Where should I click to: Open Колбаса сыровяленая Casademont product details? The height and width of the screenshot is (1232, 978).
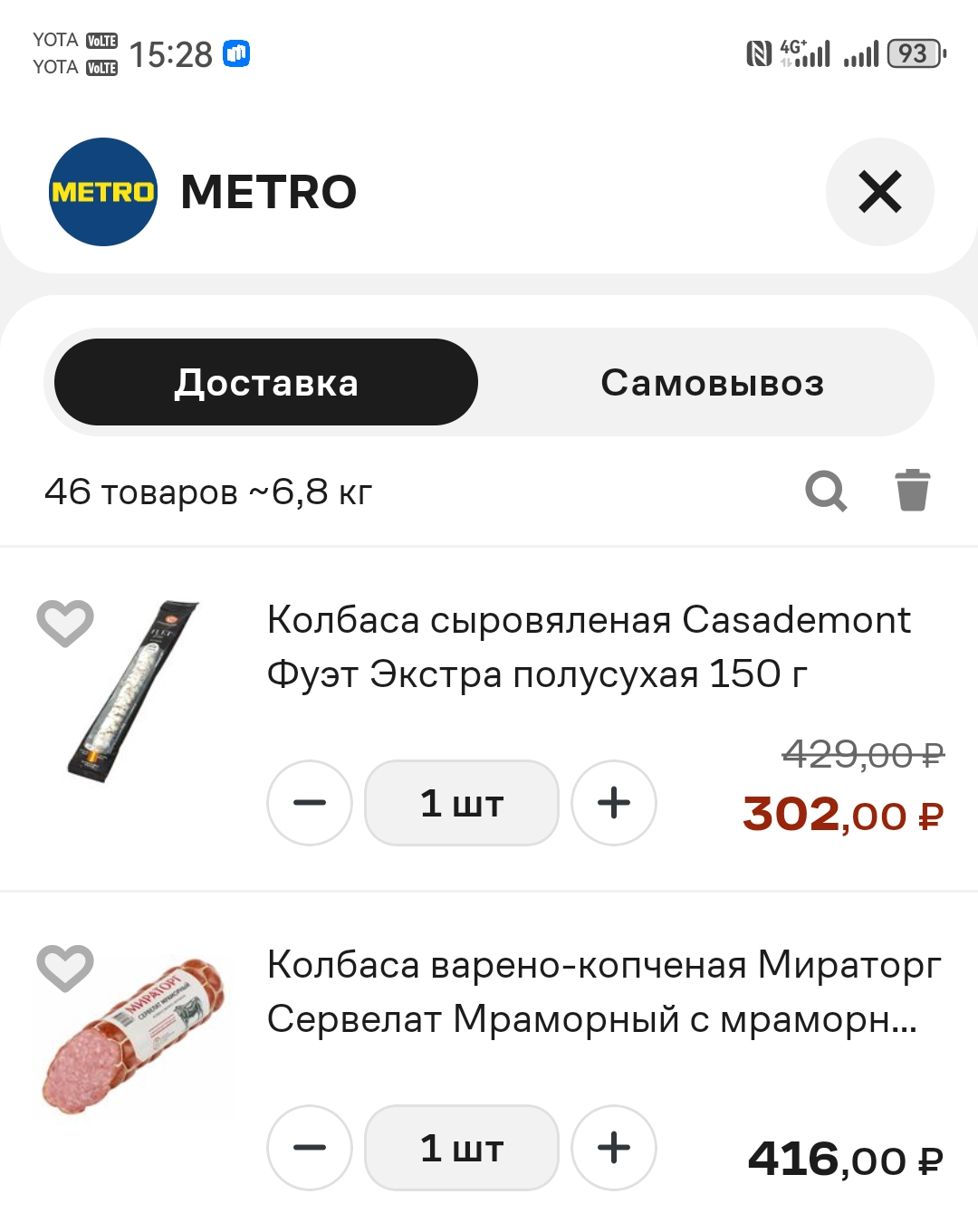[x=589, y=647]
